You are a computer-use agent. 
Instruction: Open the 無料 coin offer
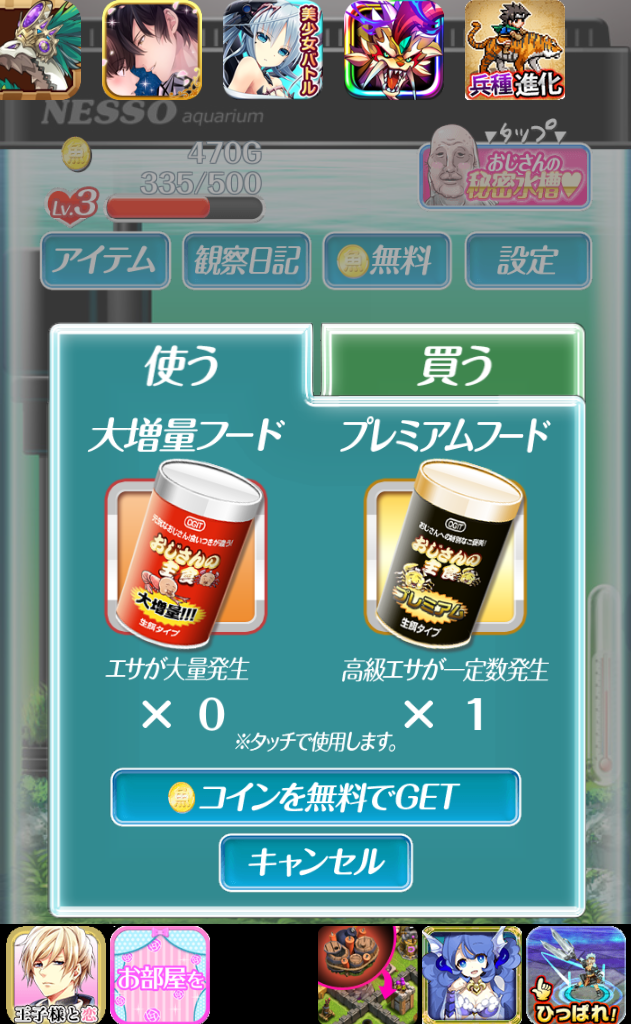tap(387, 261)
